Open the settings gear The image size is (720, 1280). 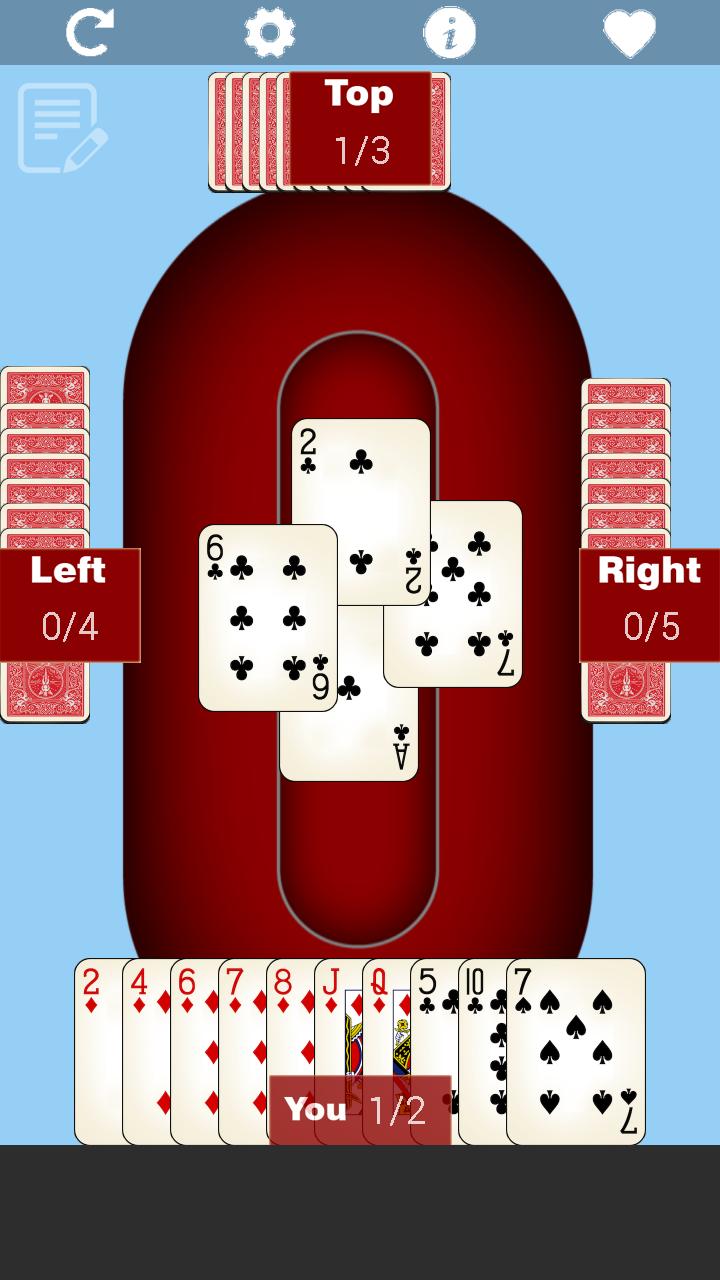[x=270, y=32]
